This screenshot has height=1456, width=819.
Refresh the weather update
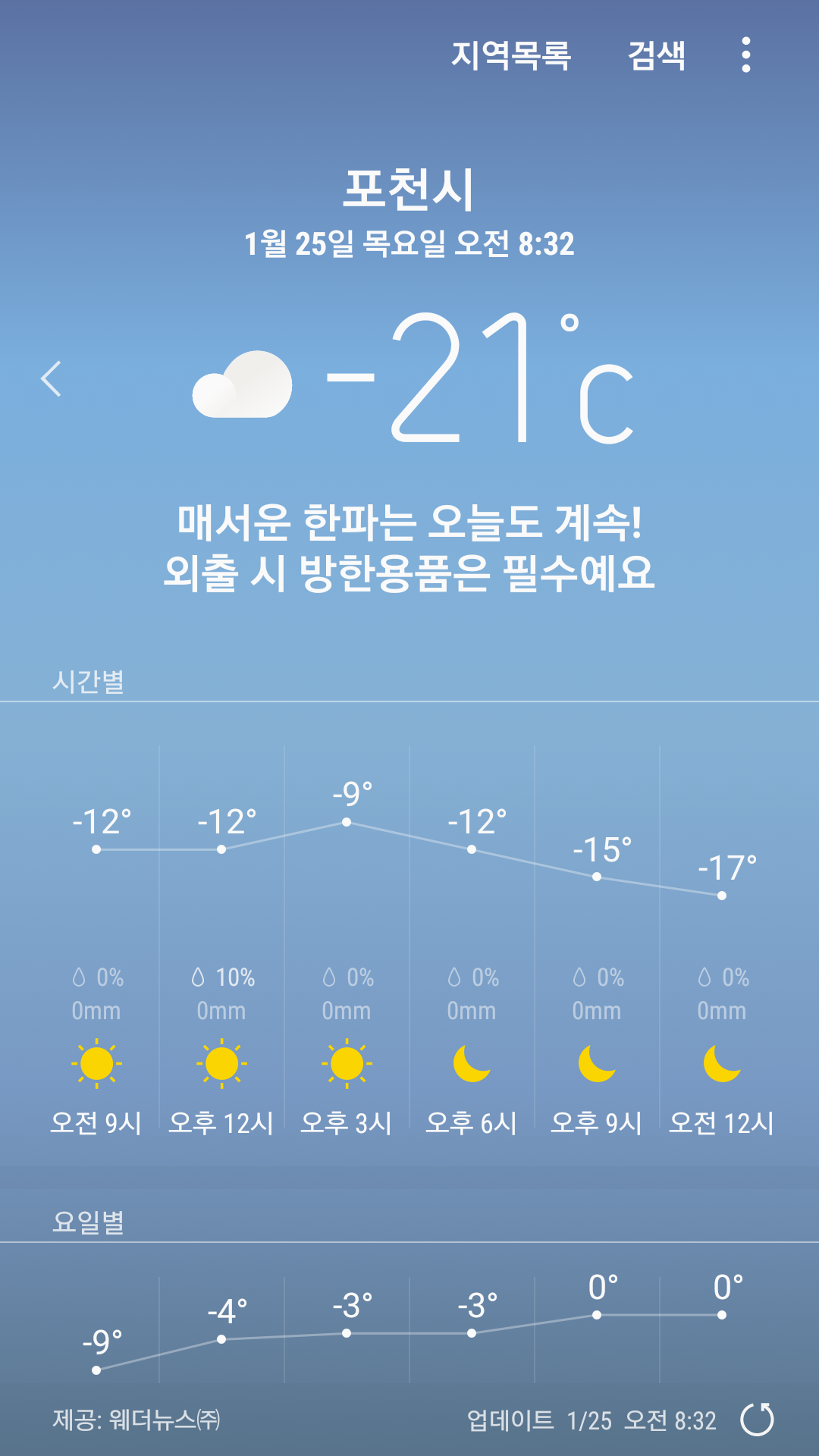[x=758, y=1420]
